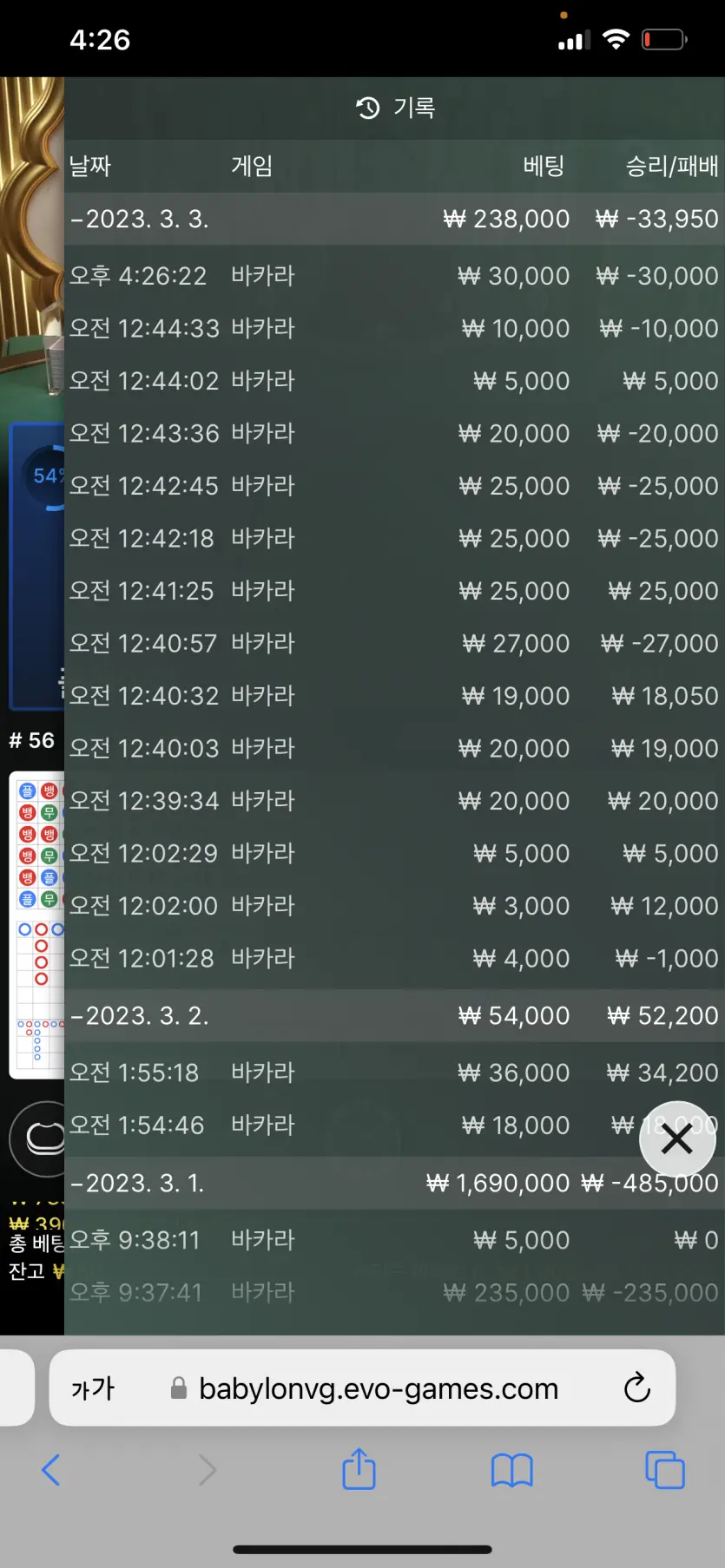This screenshot has width=725, height=1568.
Task: Edit the babylonvg.evo-games.com address bar
Action: pos(379,1388)
